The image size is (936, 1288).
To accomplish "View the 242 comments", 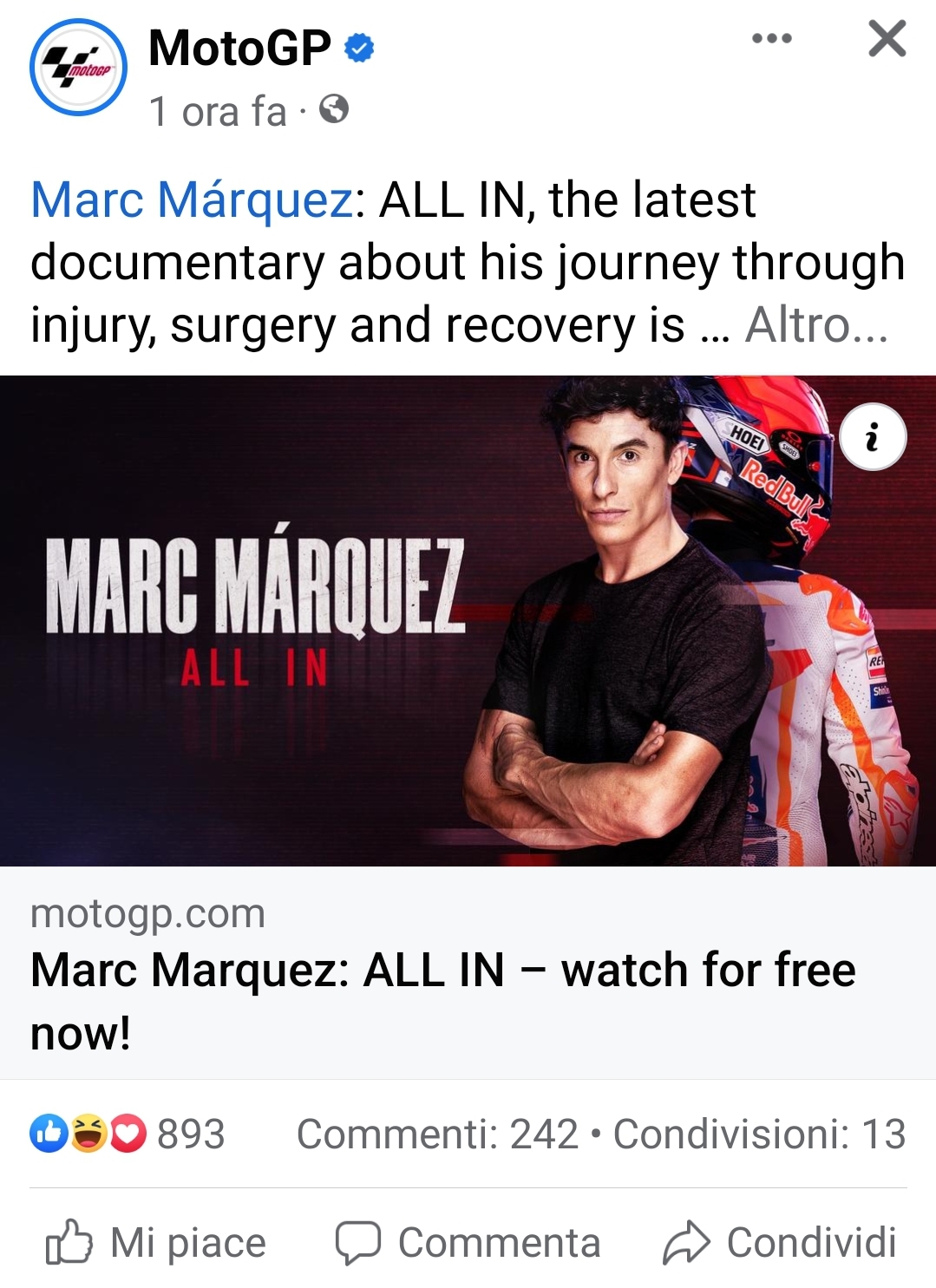I will coord(437,1134).
